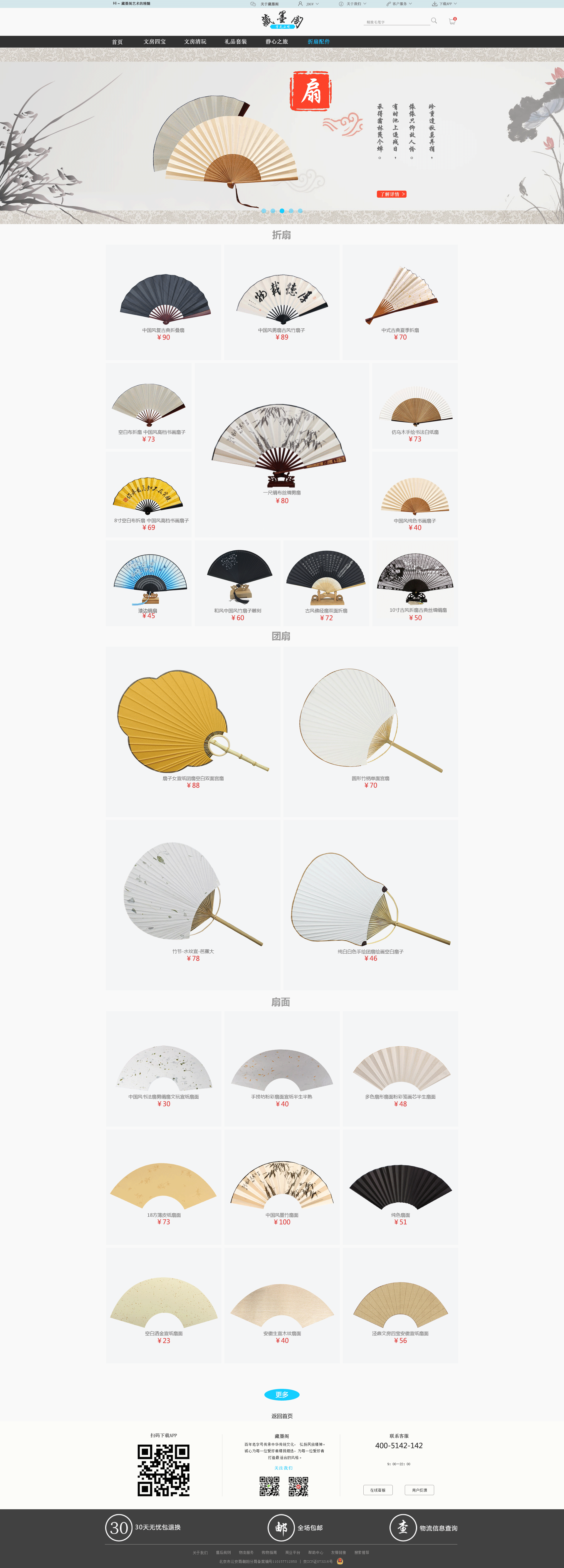View the 一尺绢布丝绸男扇 product priced ¥80
Screen dimensions: 564x1568
coord(281,451)
